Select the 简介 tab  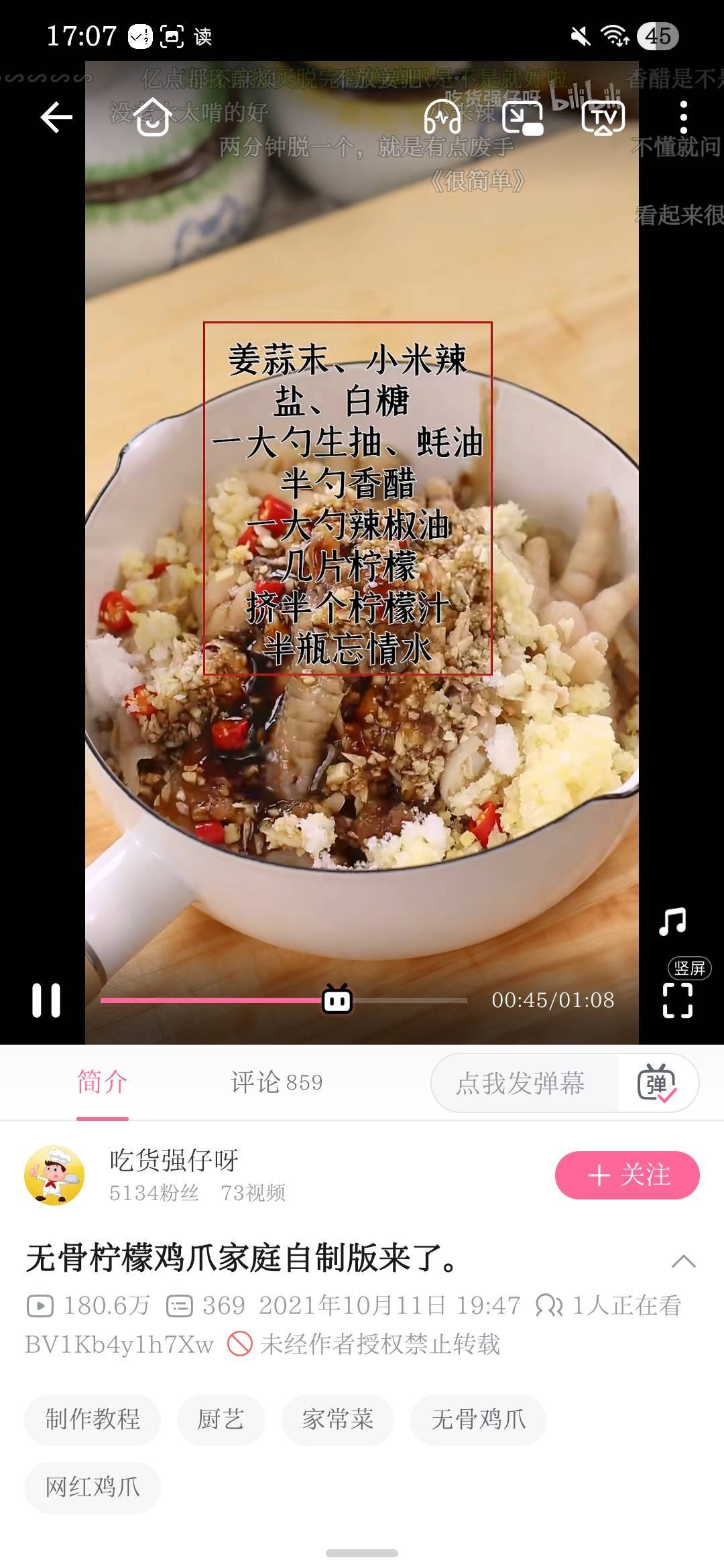point(102,1082)
